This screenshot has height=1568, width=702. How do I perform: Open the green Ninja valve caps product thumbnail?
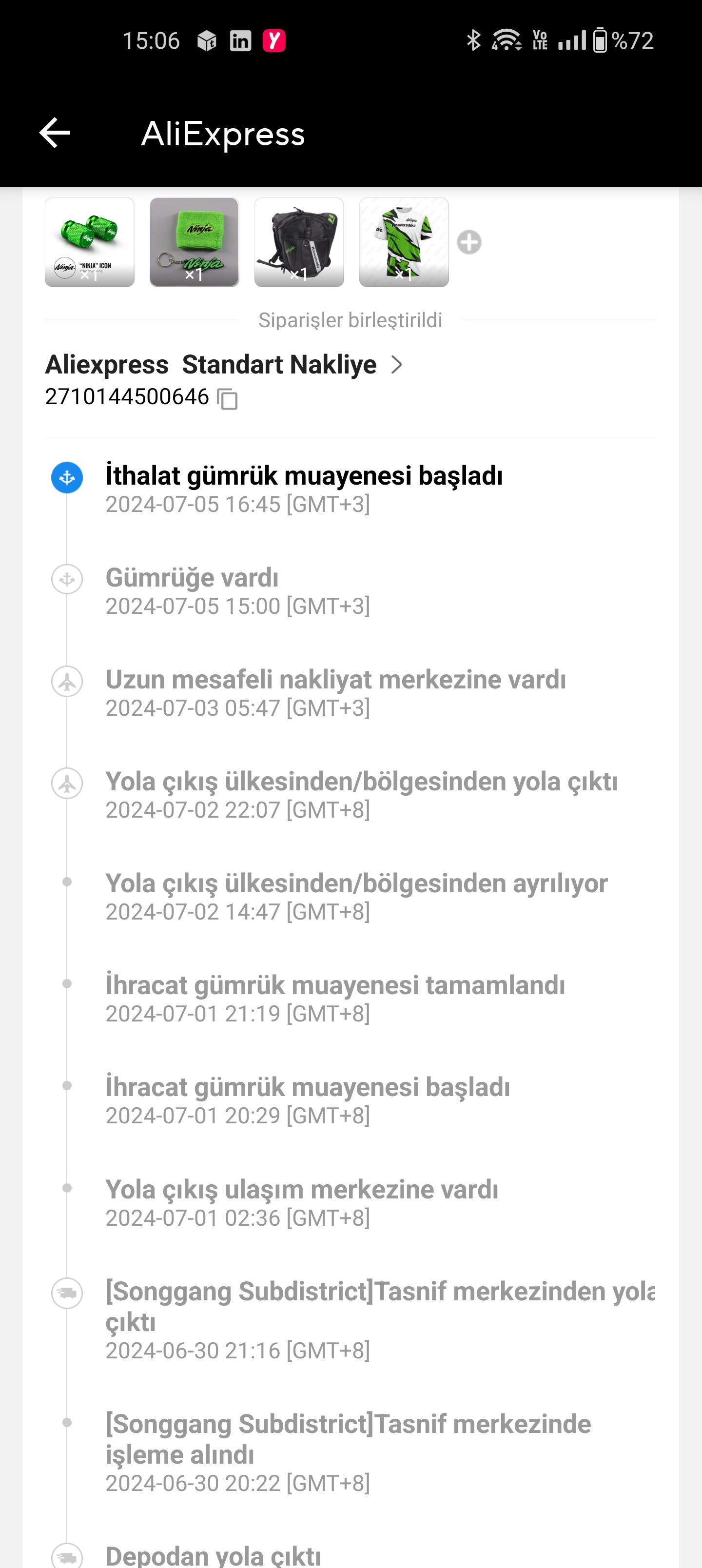point(90,242)
